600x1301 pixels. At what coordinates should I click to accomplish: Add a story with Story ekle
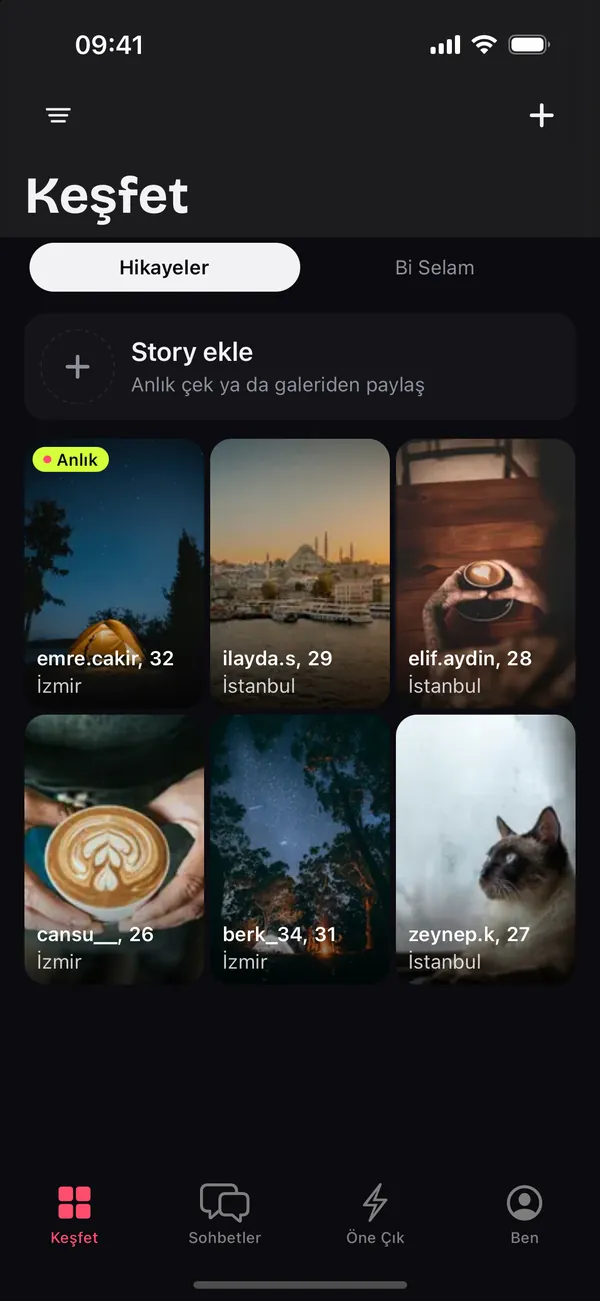[x=300, y=367]
